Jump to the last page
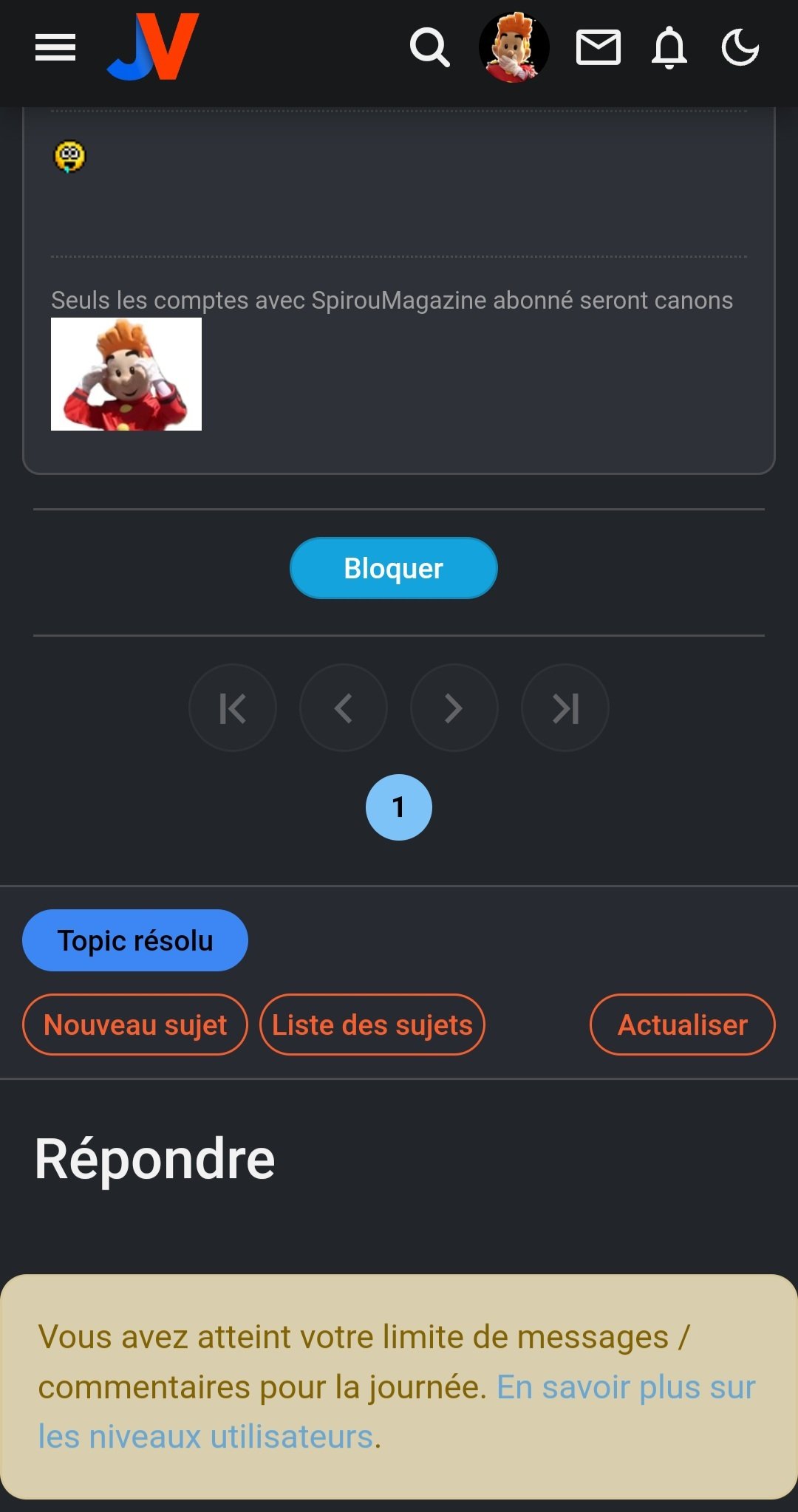 coord(565,708)
